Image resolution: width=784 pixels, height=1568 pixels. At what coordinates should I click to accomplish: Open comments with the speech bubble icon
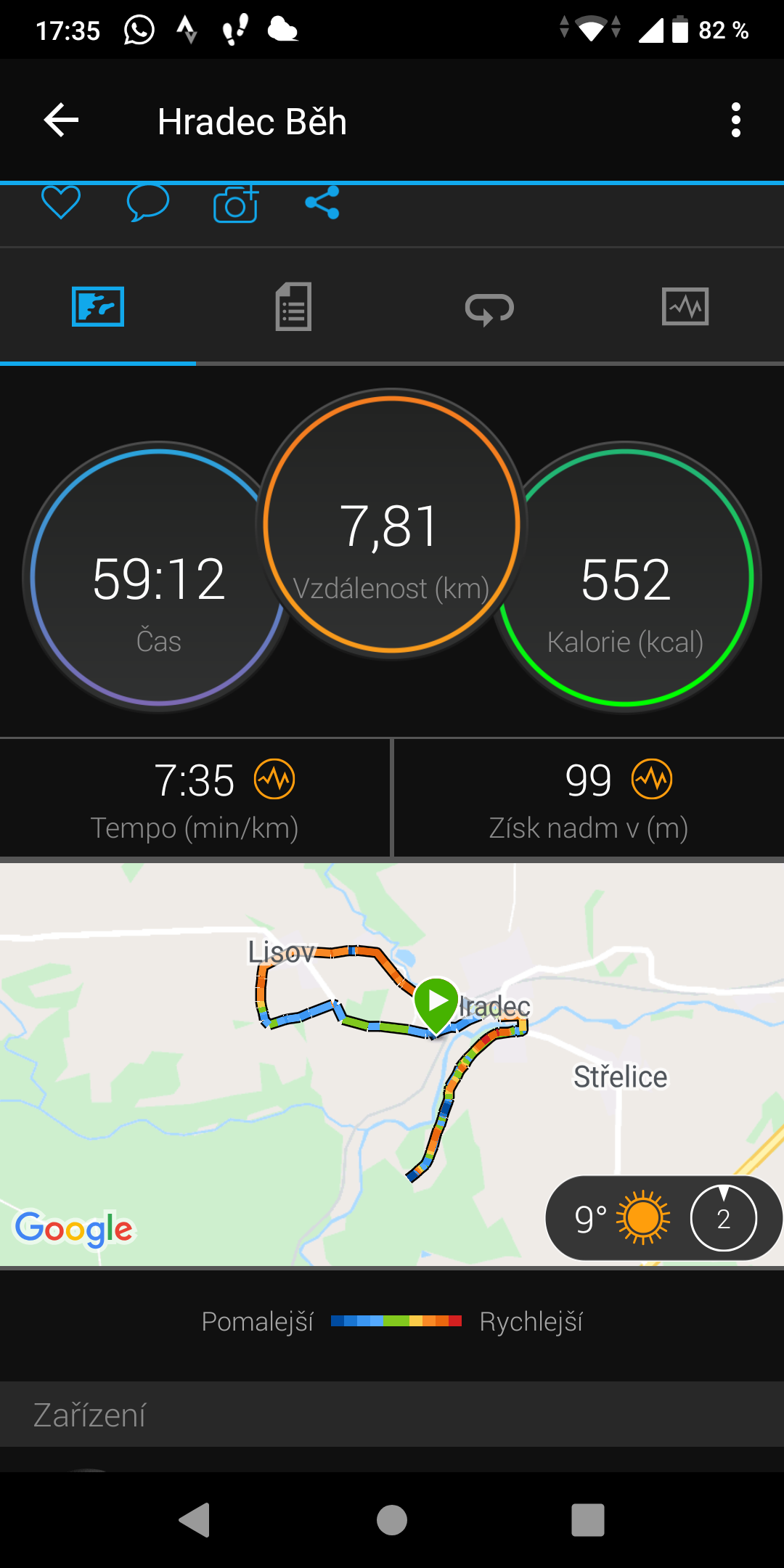click(x=148, y=203)
